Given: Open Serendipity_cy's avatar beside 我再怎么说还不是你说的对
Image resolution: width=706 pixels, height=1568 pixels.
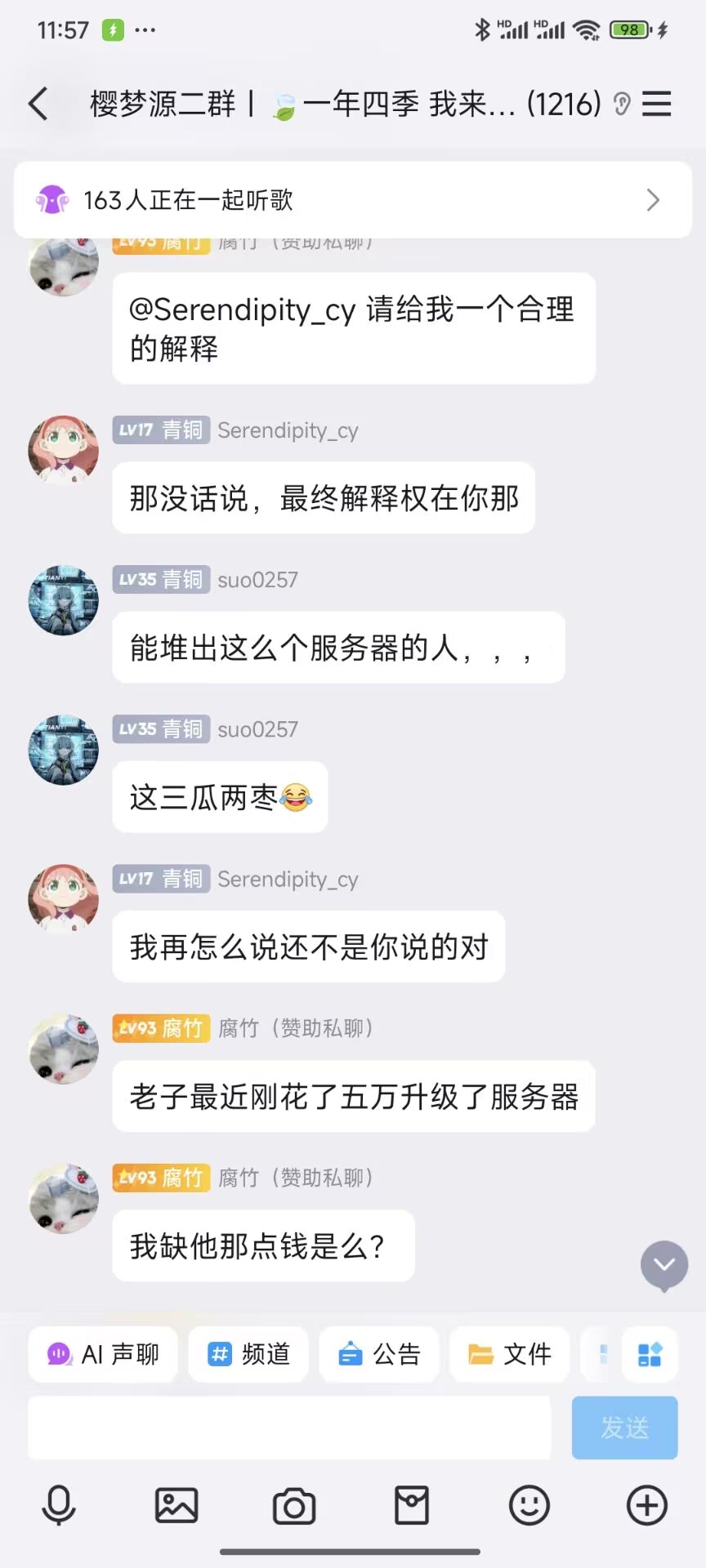Looking at the screenshot, I should click(x=64, y=899).
